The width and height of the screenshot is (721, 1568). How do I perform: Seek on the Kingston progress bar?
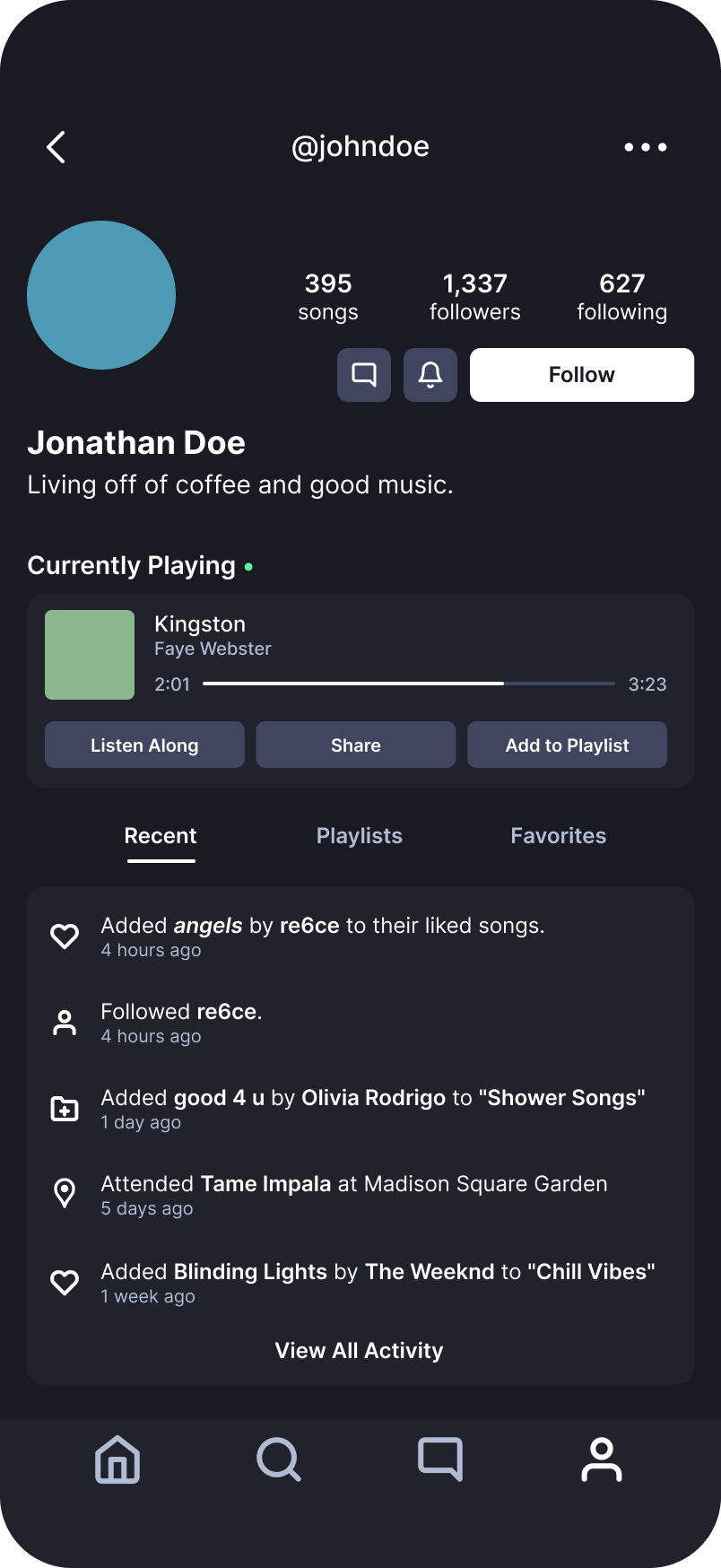coord(409,684)
